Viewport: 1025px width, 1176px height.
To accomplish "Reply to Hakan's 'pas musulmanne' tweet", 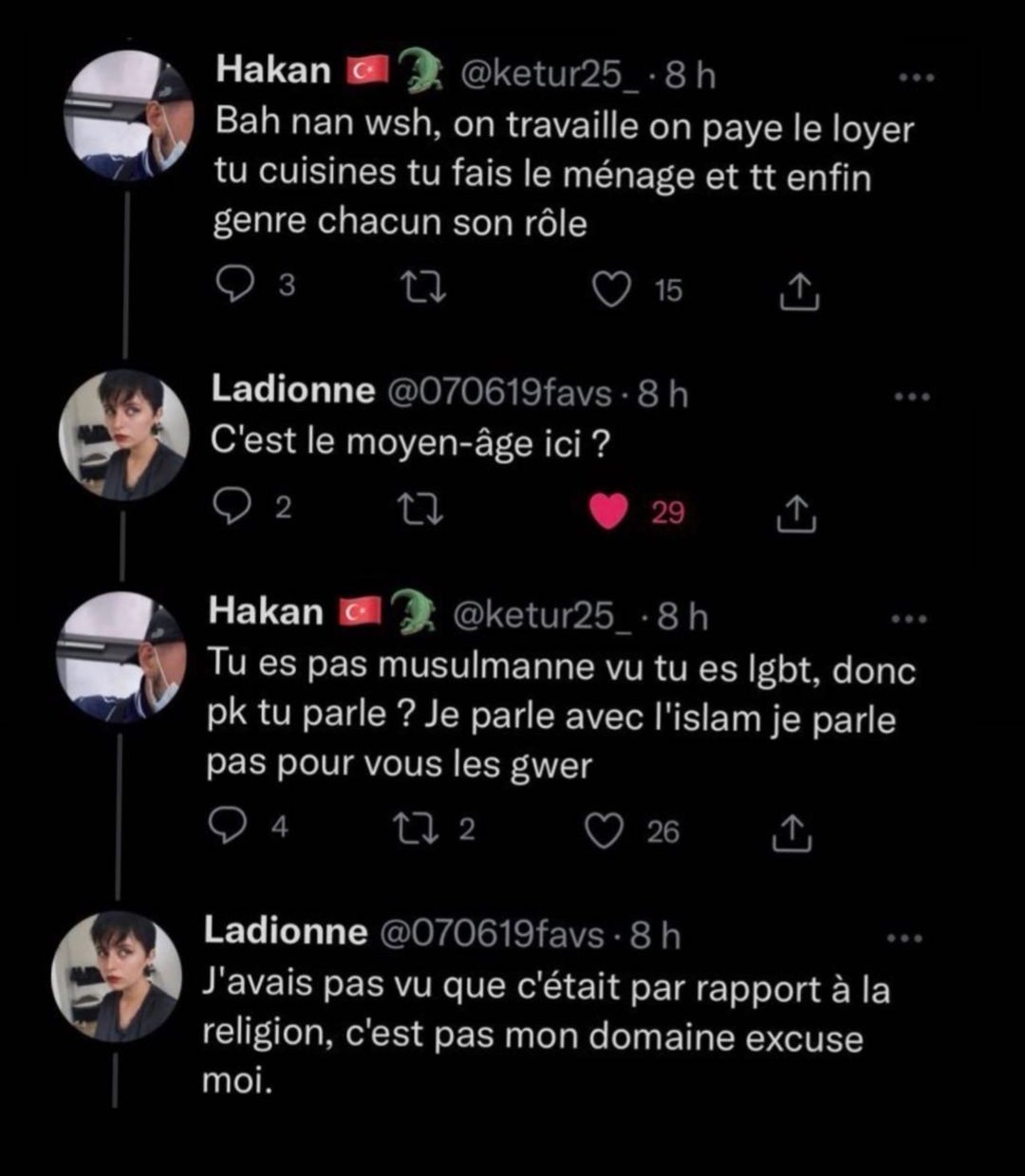I will point(227,831).
